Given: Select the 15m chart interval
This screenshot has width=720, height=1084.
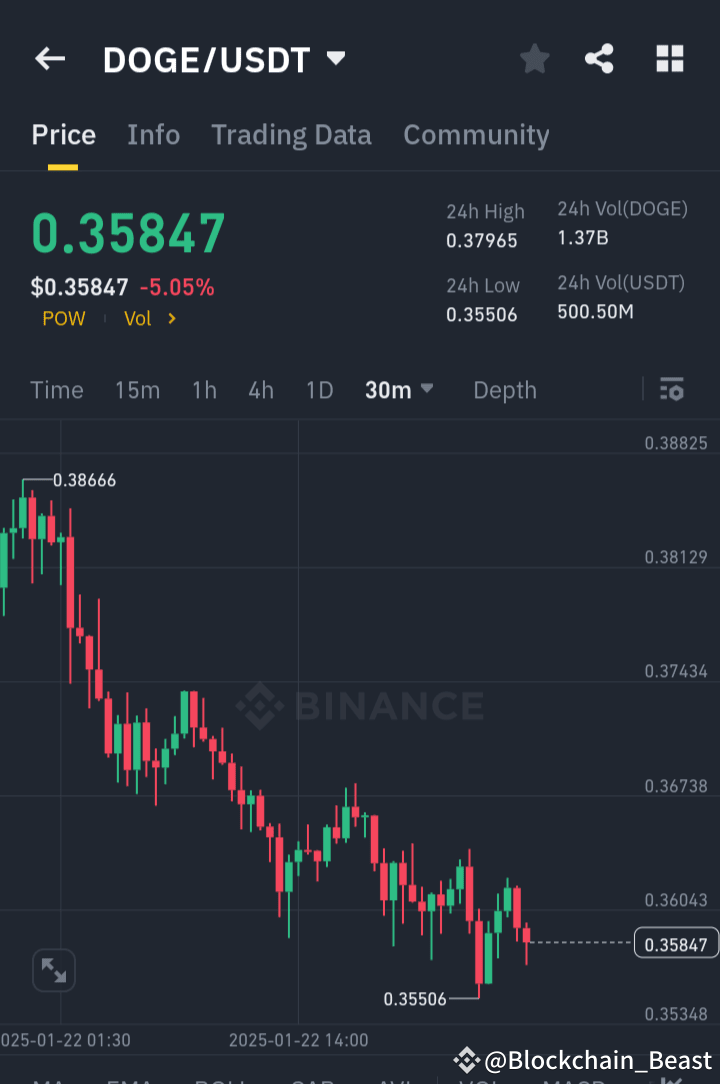Looking at the screenshot, I should (x=137, y=390).
